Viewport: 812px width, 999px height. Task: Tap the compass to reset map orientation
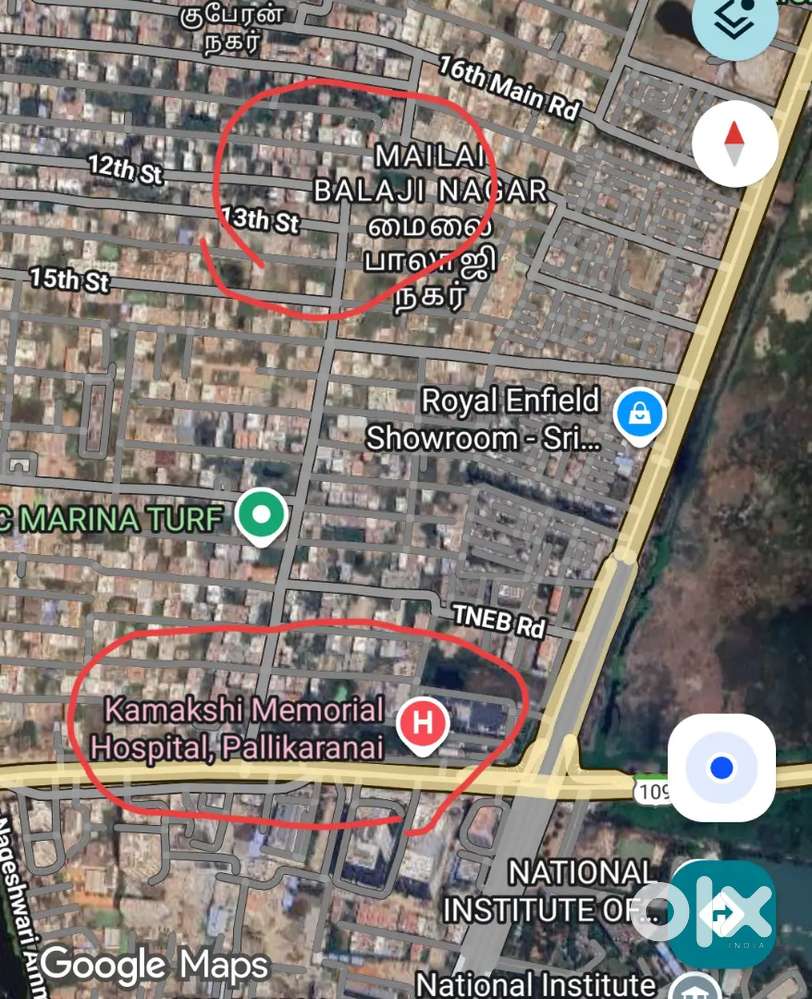click(x=734, y=144)
